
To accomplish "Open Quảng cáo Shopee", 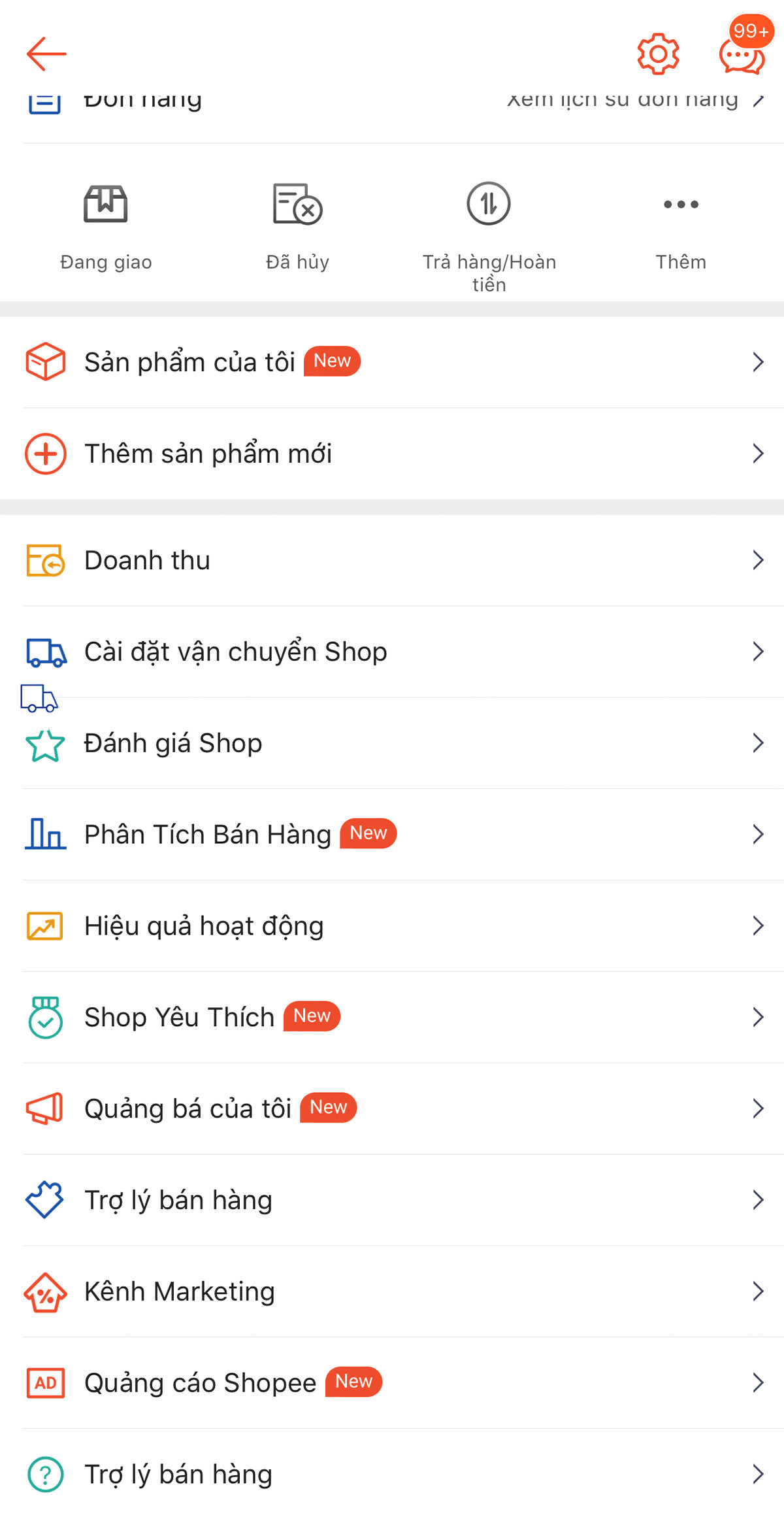I will point(392,1383).
